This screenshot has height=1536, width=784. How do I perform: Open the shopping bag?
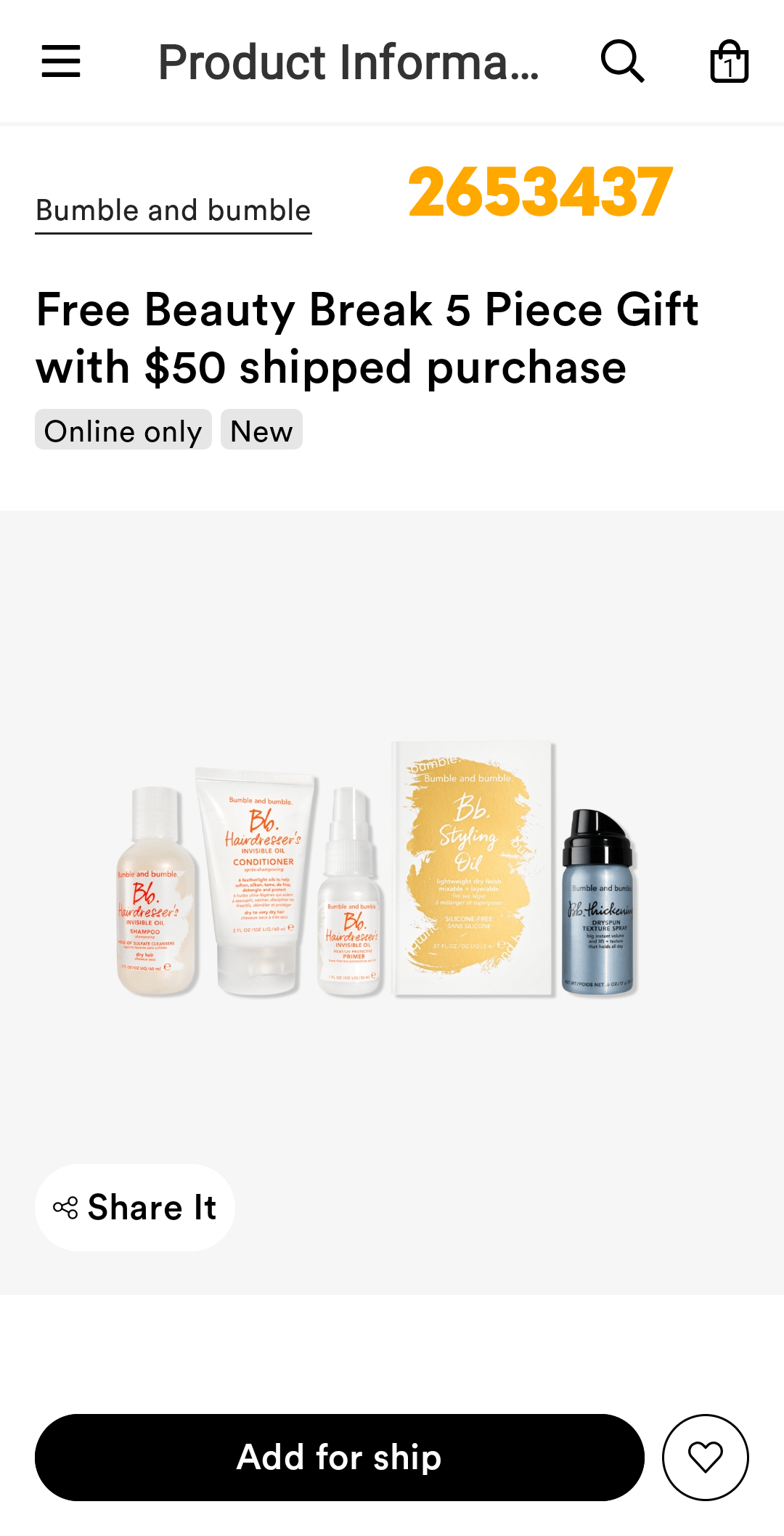pos(729,61)
